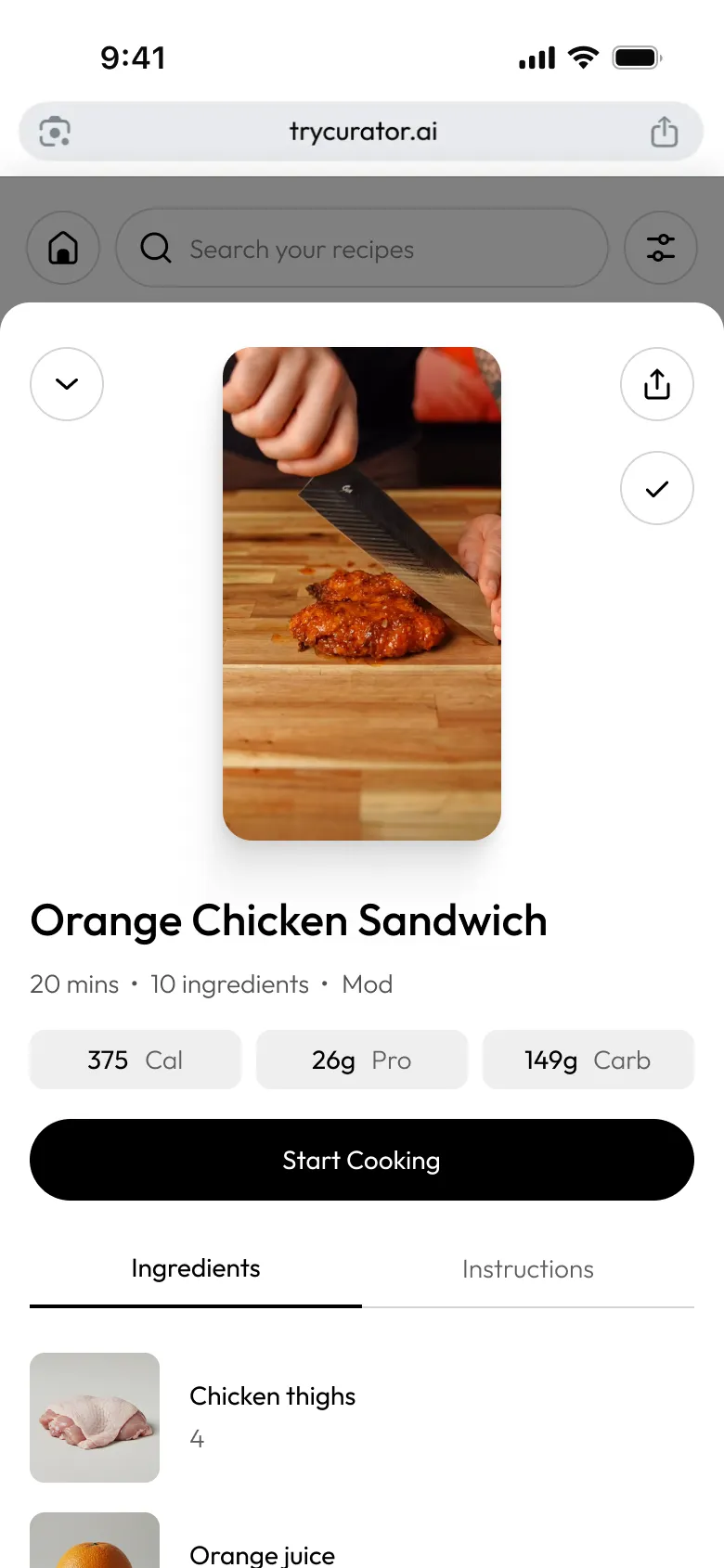Collapse the recipe sheet with the chevron
Viewport: 724px width, 1568px height.
point(67,384)
